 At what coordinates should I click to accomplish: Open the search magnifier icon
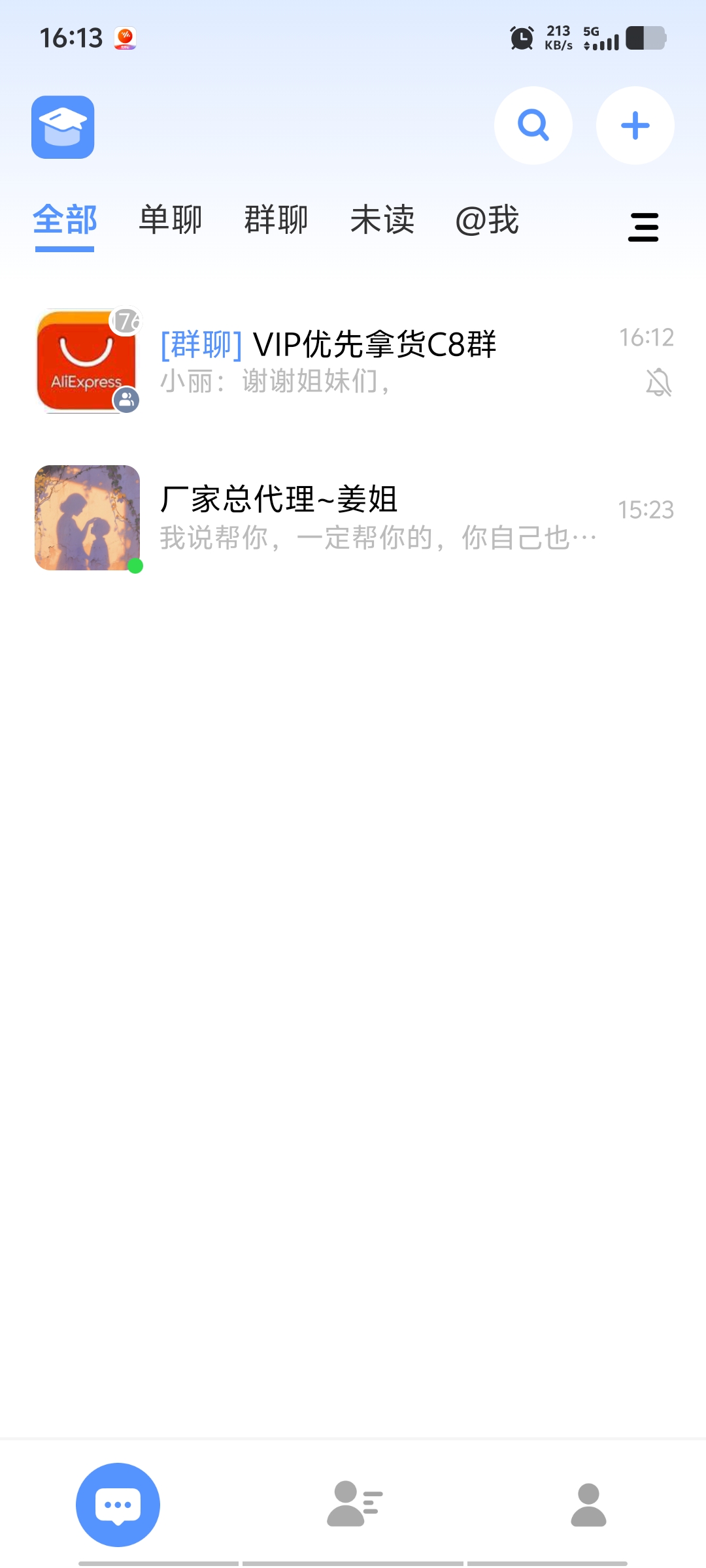[533, 125]
